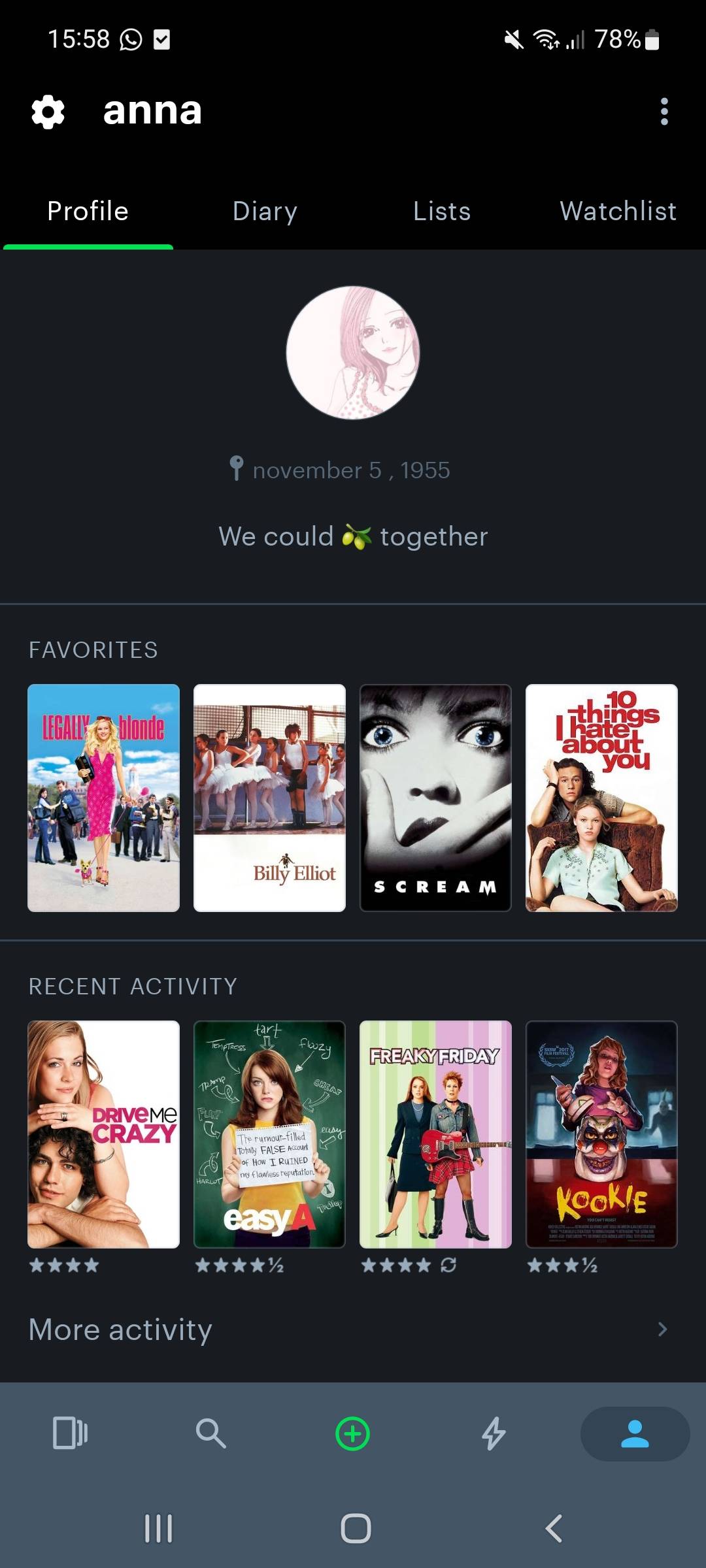This screenshot has width=706, height=1568.
Task: Open the three-dot overflow menu
Action: [664, 112]
